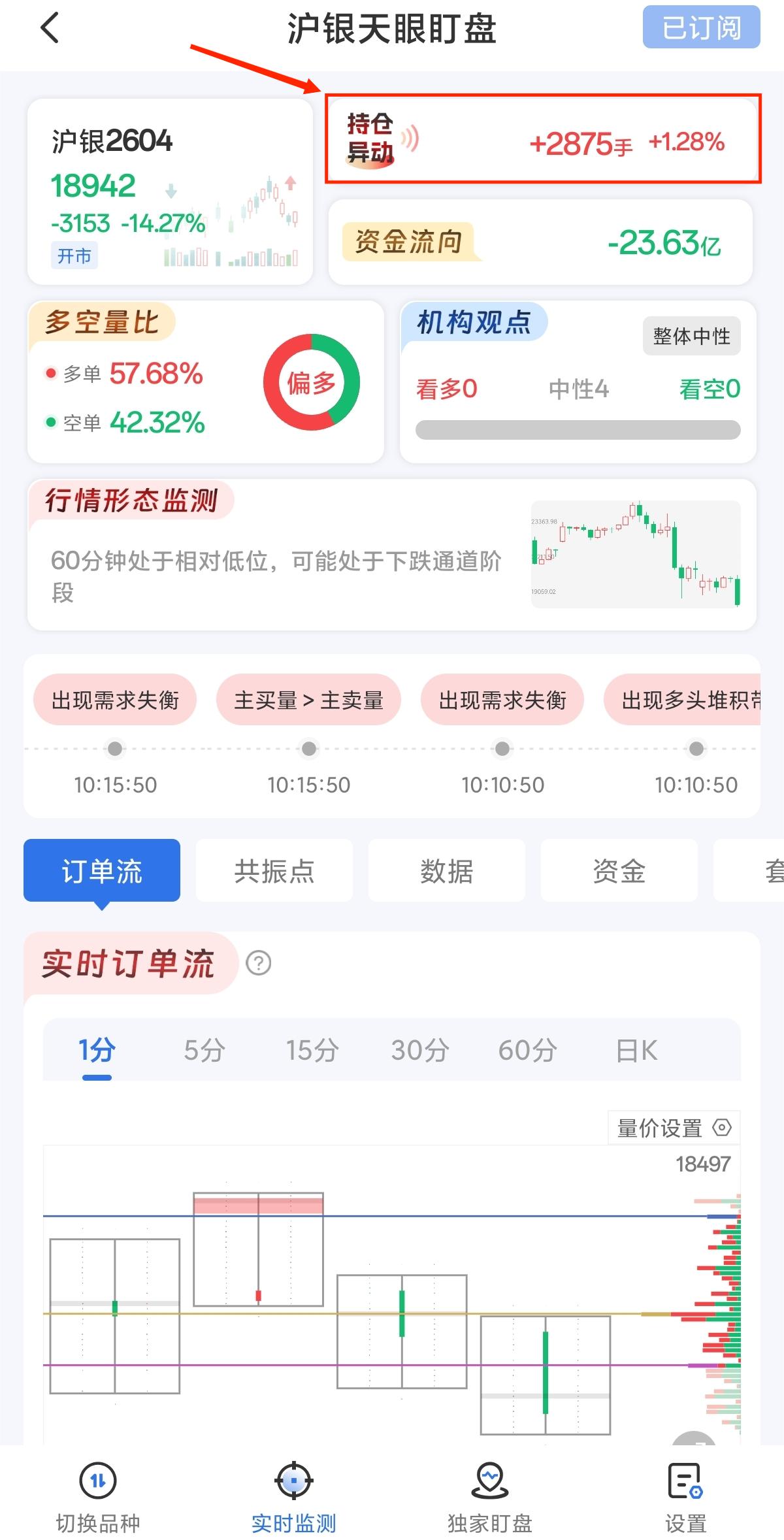Select the 60分 chart interval
Viewport: 784px width, 1540px height.
coord(527,1051)
